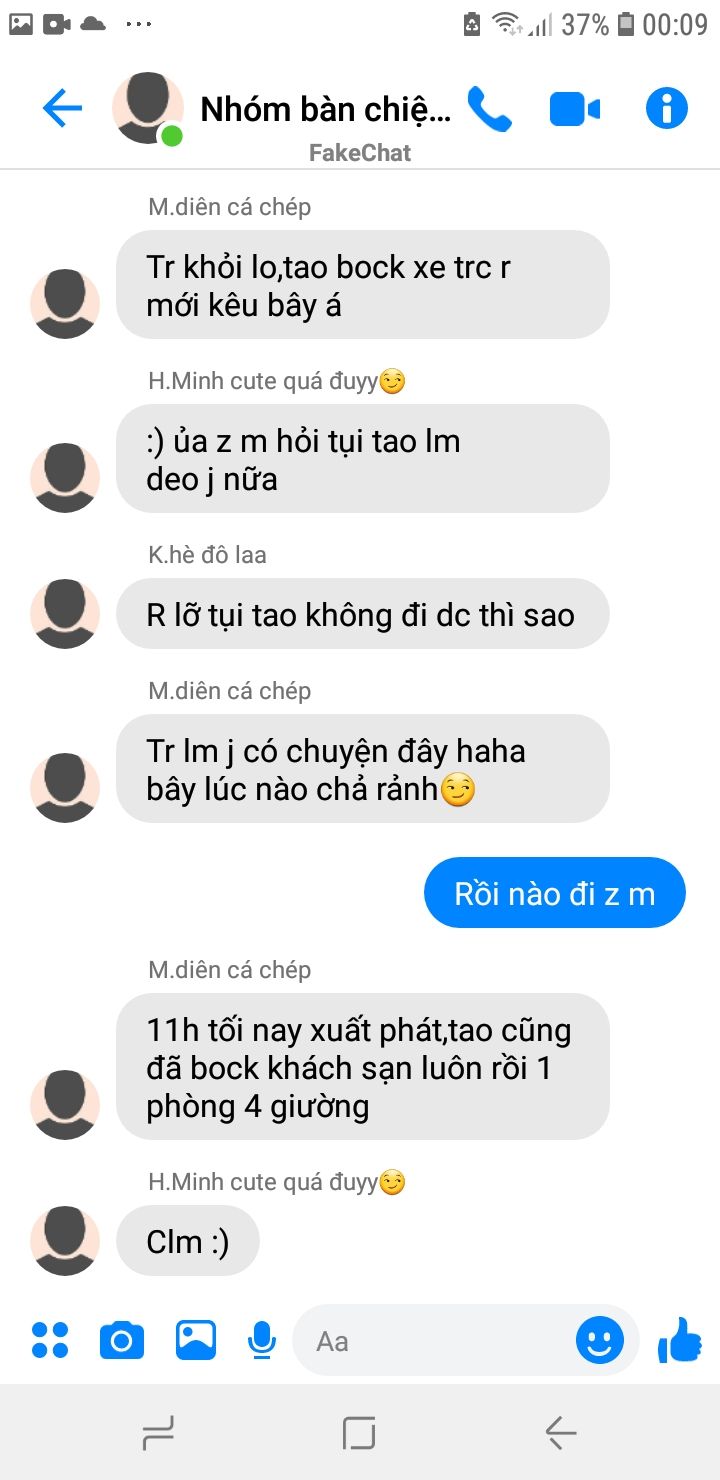Screen dimensions: 720x1480
Task: Start a video call with the group
Action: [575, 109]
